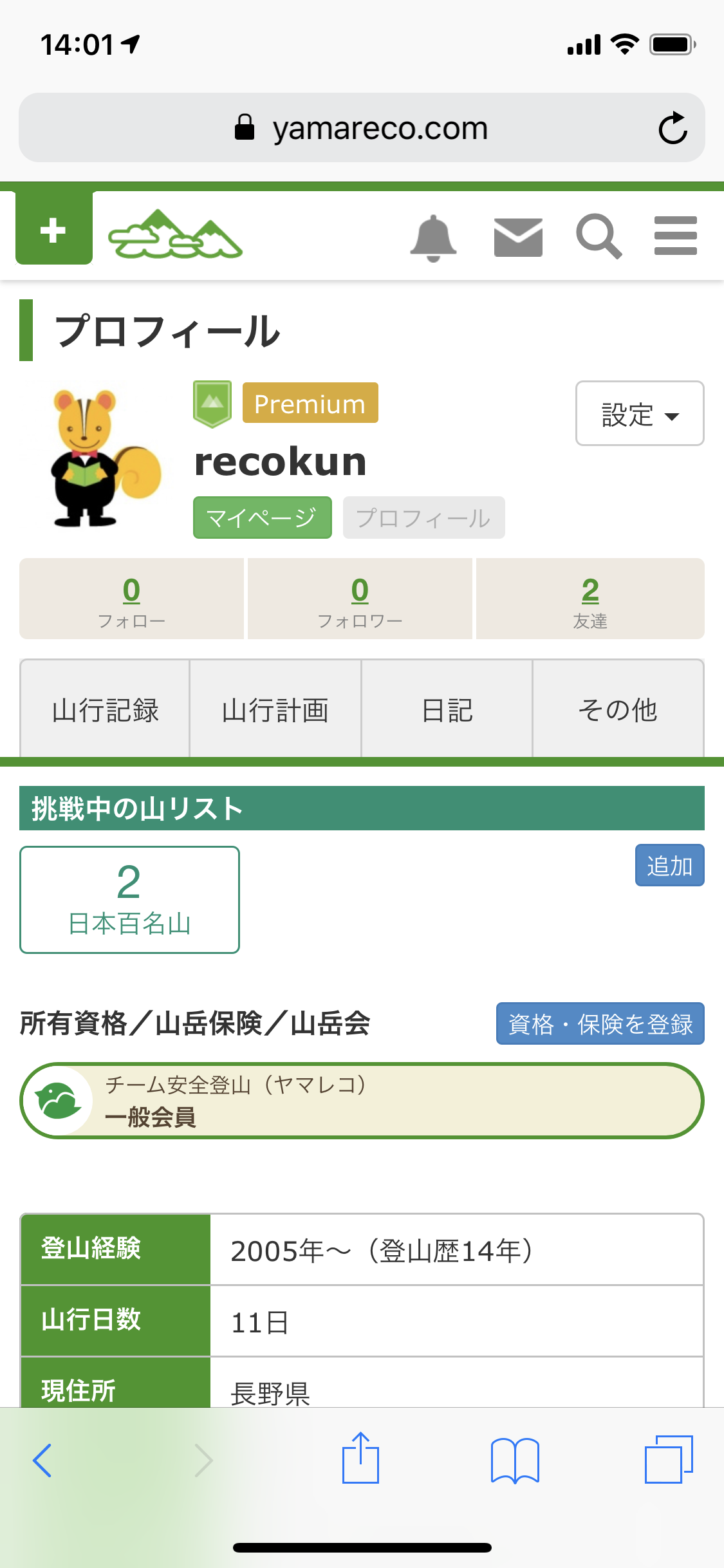View the フォロー count list
The image size is (724, 1568).
click(x=131, y=599)
